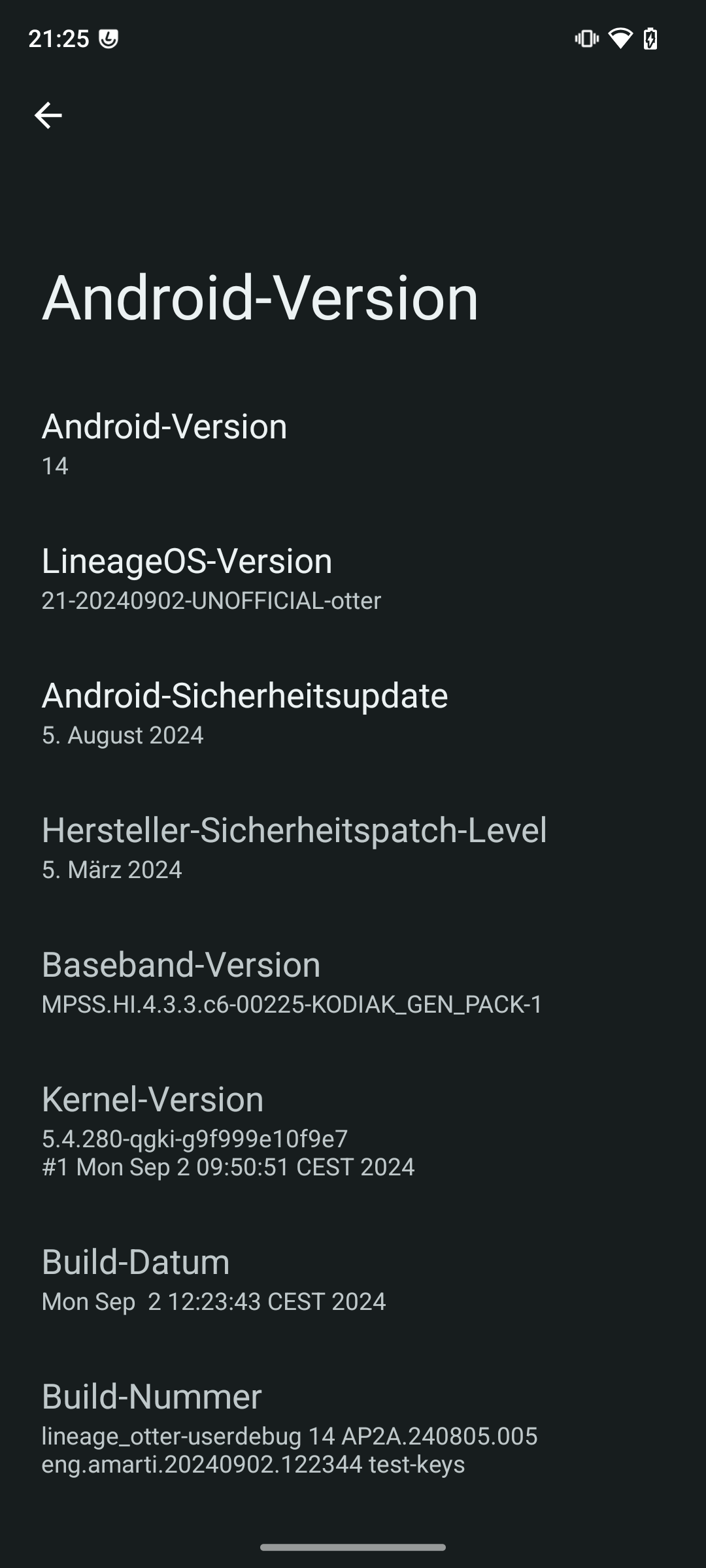Open the LineageOS-Version entry
The width and height of the screenshot is (706, 1568).
tap(353, 579)
